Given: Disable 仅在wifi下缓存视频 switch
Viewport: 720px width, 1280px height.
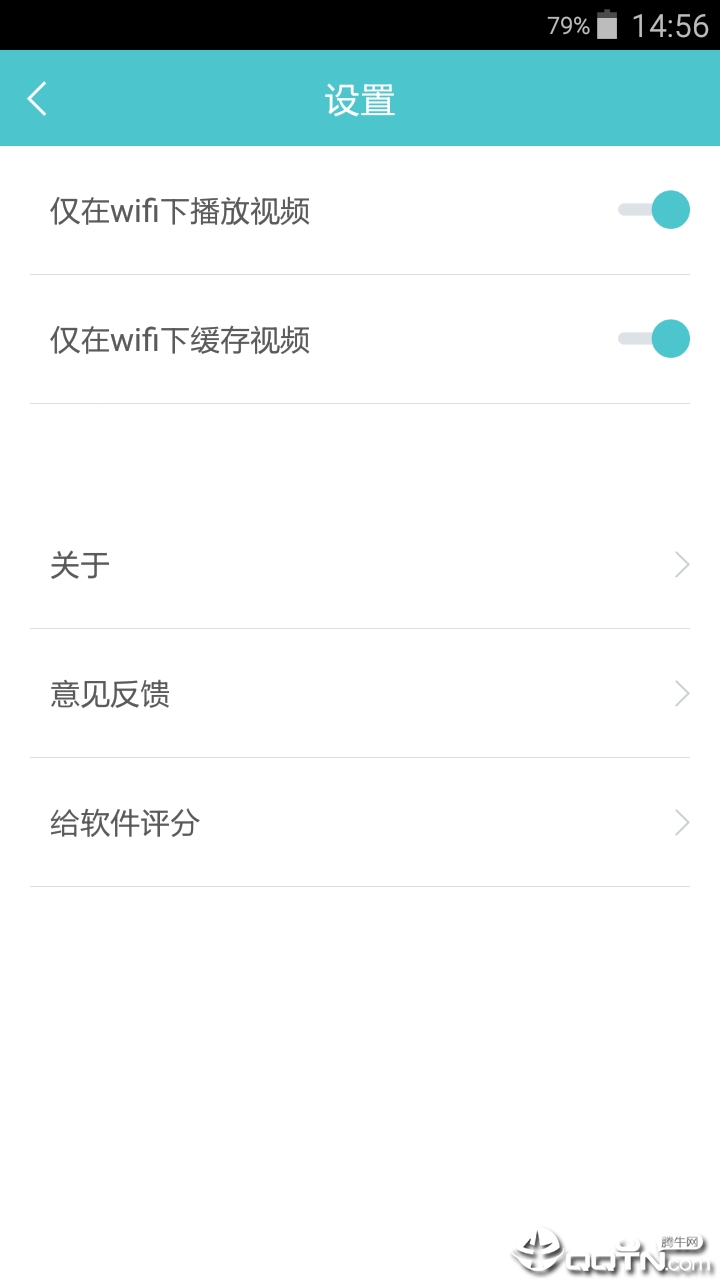Looking at the screenshot, I should pos(654,339).
